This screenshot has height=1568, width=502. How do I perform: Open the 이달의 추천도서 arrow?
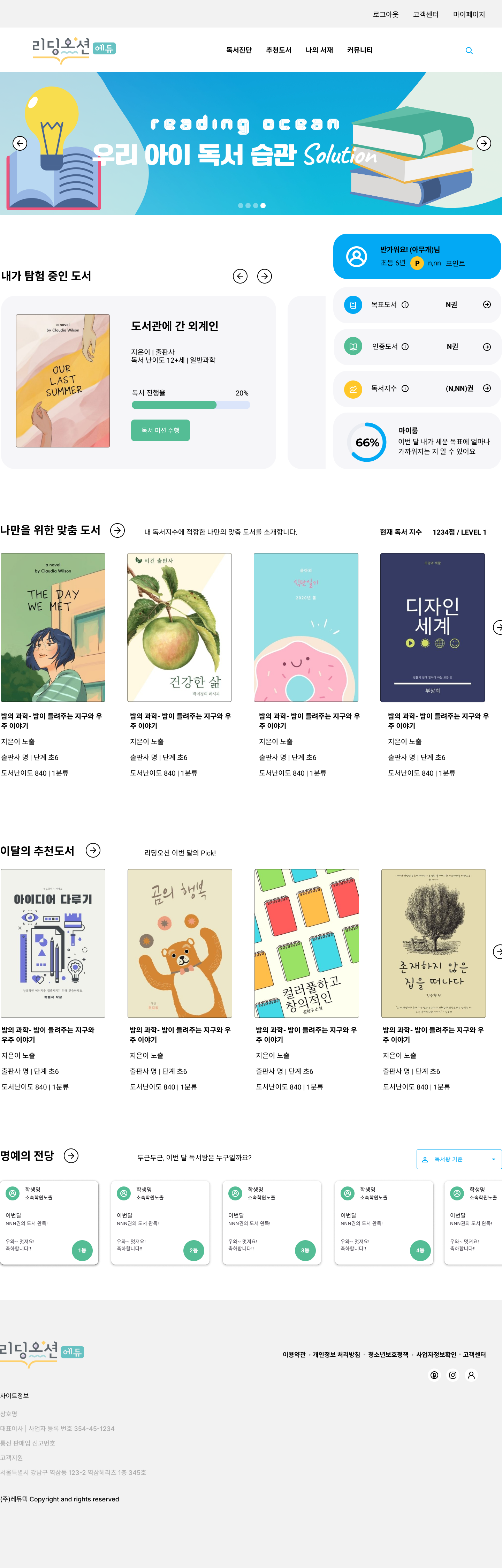click(x=93, y=850)
